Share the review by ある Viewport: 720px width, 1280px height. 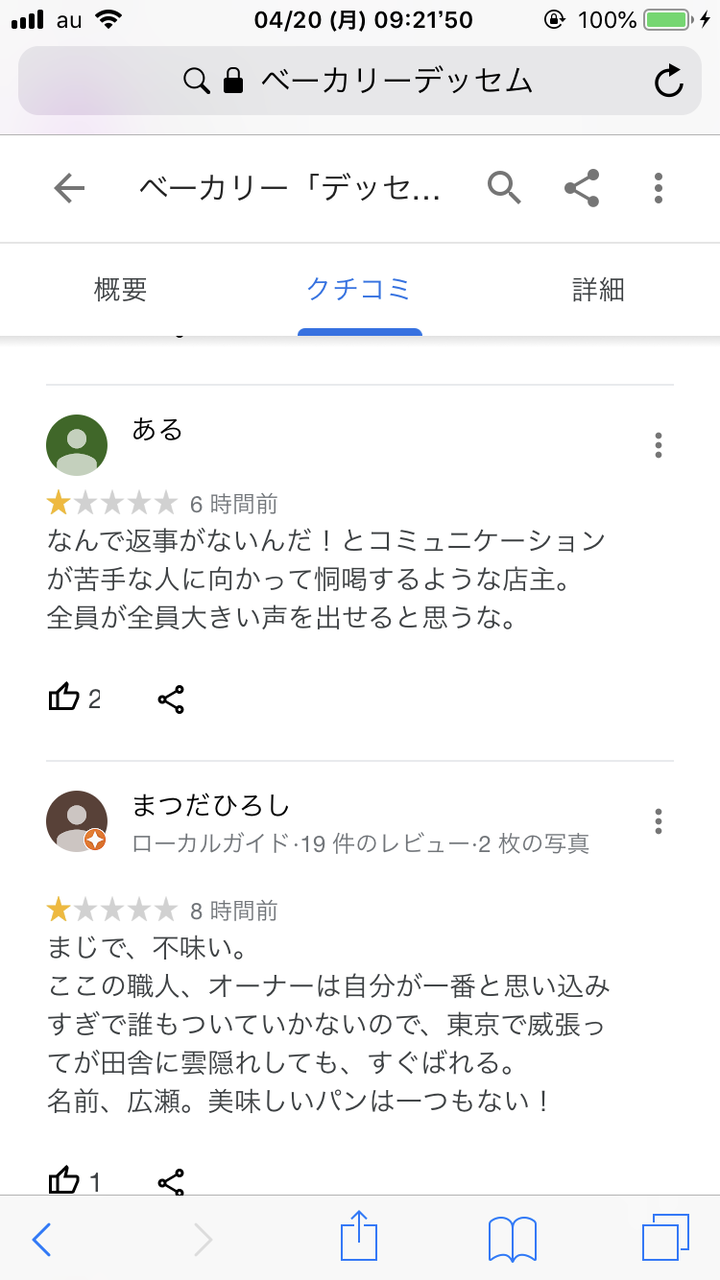(171, 699)
